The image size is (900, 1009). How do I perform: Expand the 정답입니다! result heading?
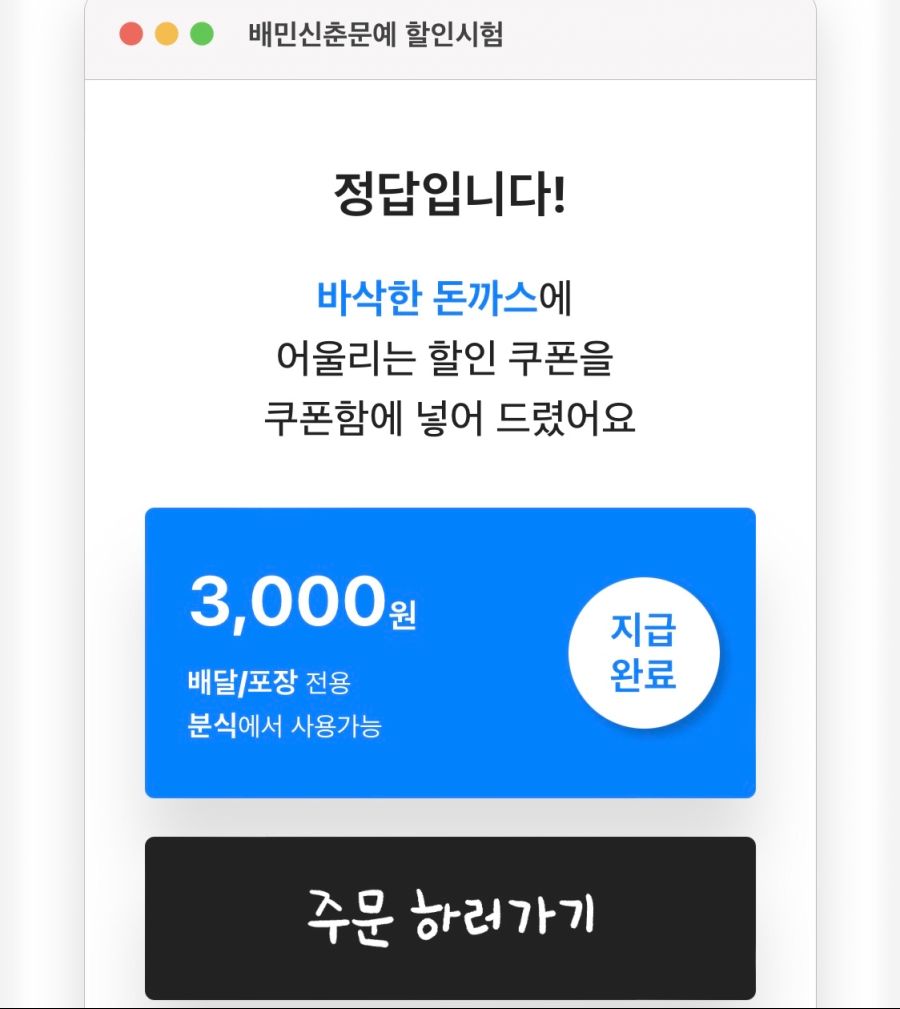click(449, 195)
